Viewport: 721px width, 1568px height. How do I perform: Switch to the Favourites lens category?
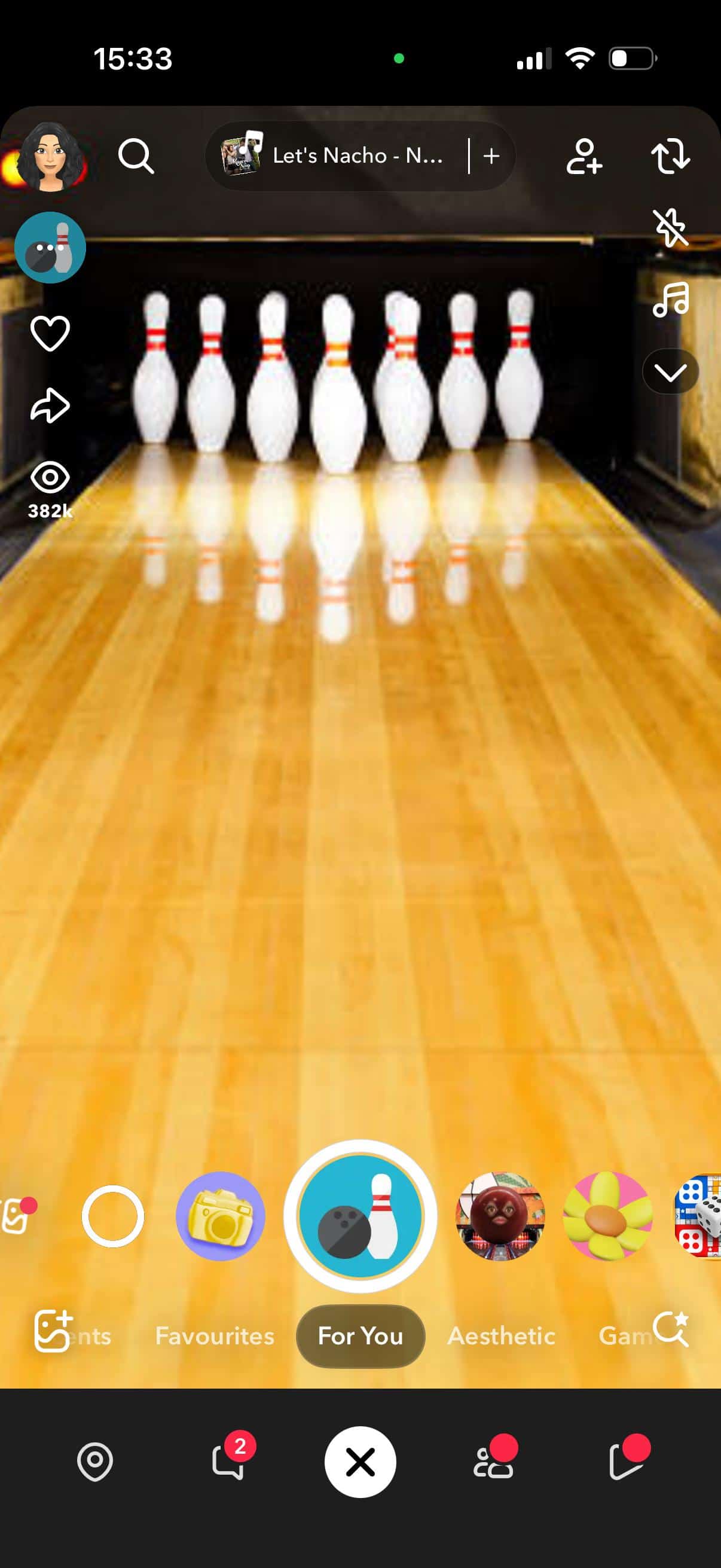pos(215,1337)
